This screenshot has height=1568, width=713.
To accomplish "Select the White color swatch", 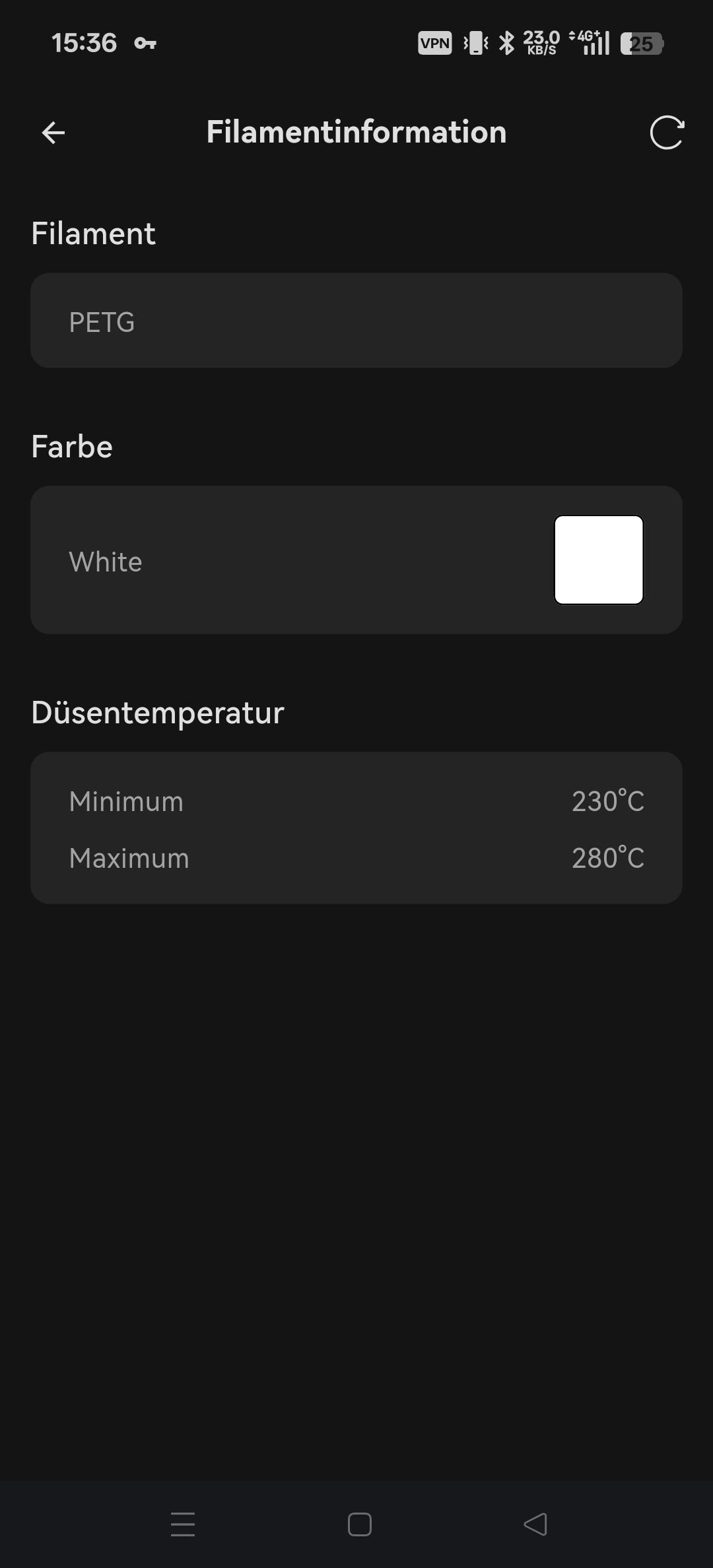I will [599, 560].
